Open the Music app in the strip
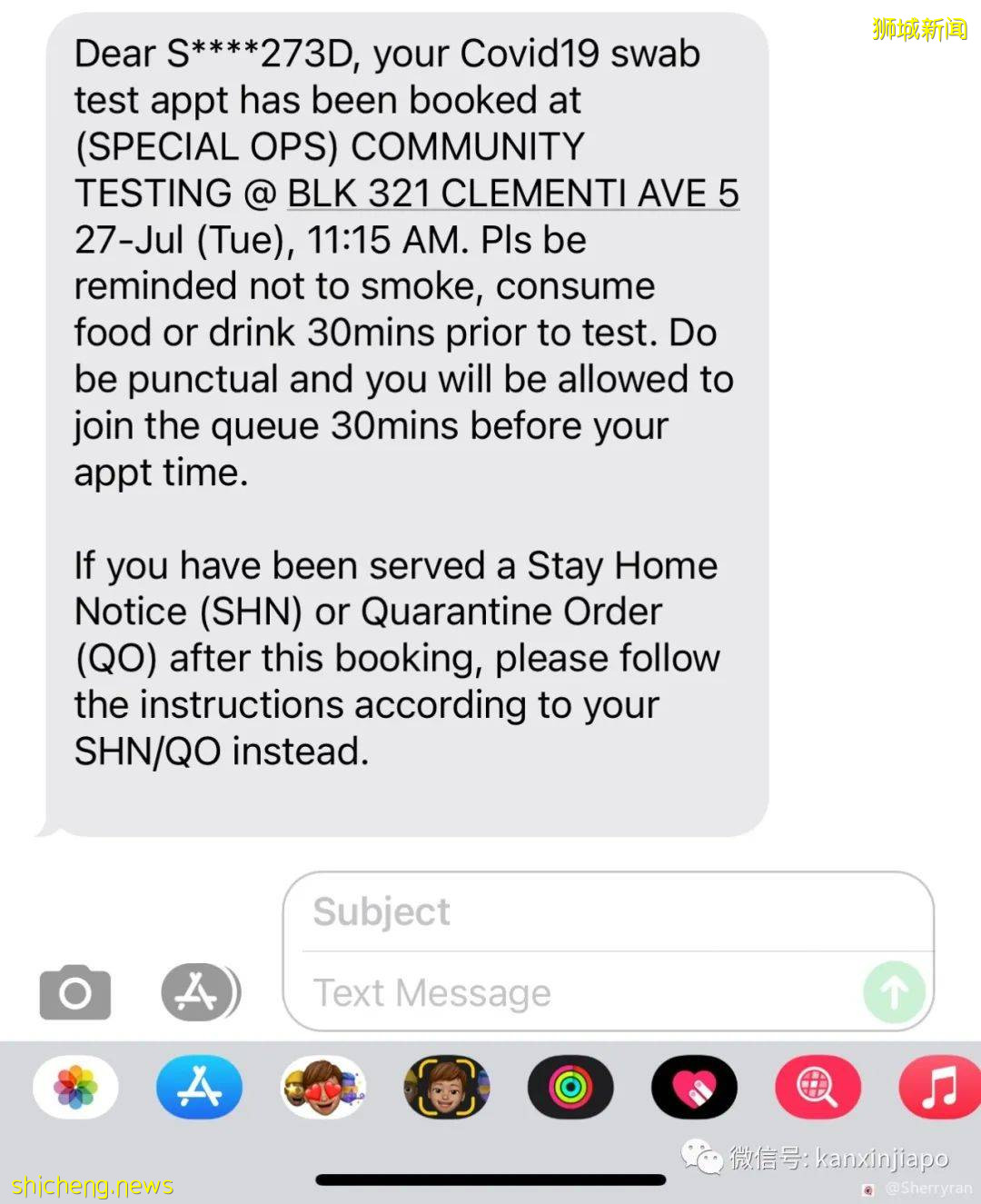The height and width of the screenshot is (1204, 981). (x=939, y=1087)
